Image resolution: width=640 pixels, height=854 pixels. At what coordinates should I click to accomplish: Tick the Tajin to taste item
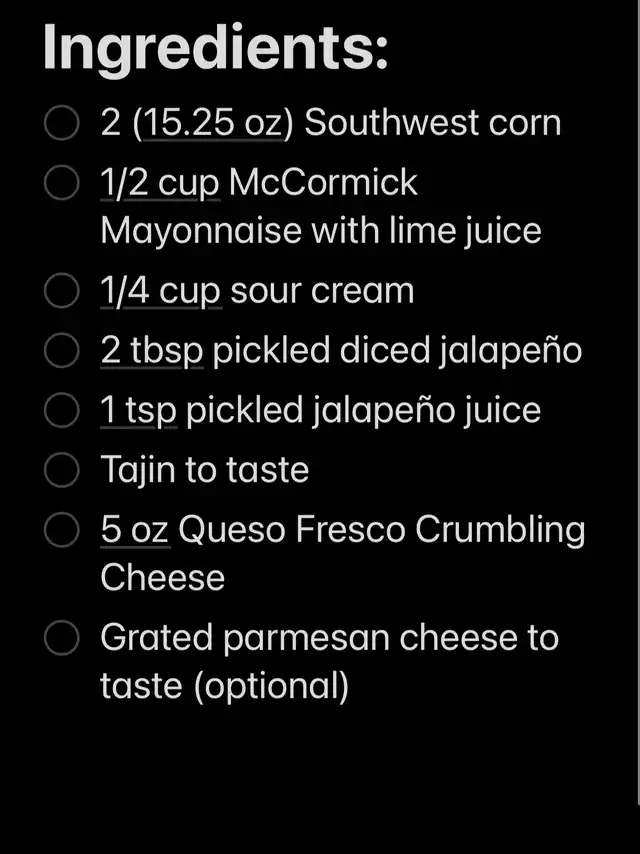(62, 470)
